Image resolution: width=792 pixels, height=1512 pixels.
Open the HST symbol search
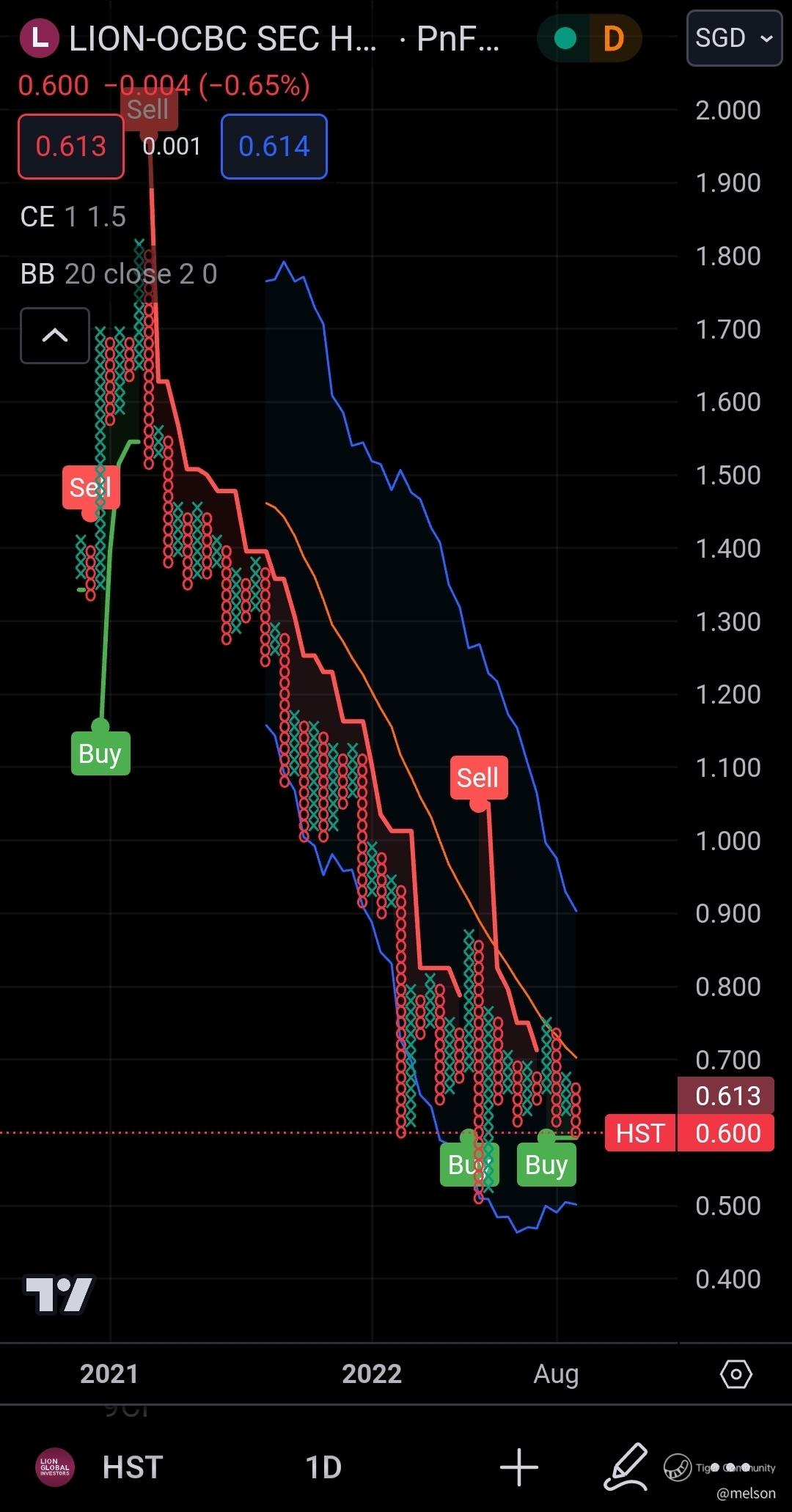pos(132,1467)
